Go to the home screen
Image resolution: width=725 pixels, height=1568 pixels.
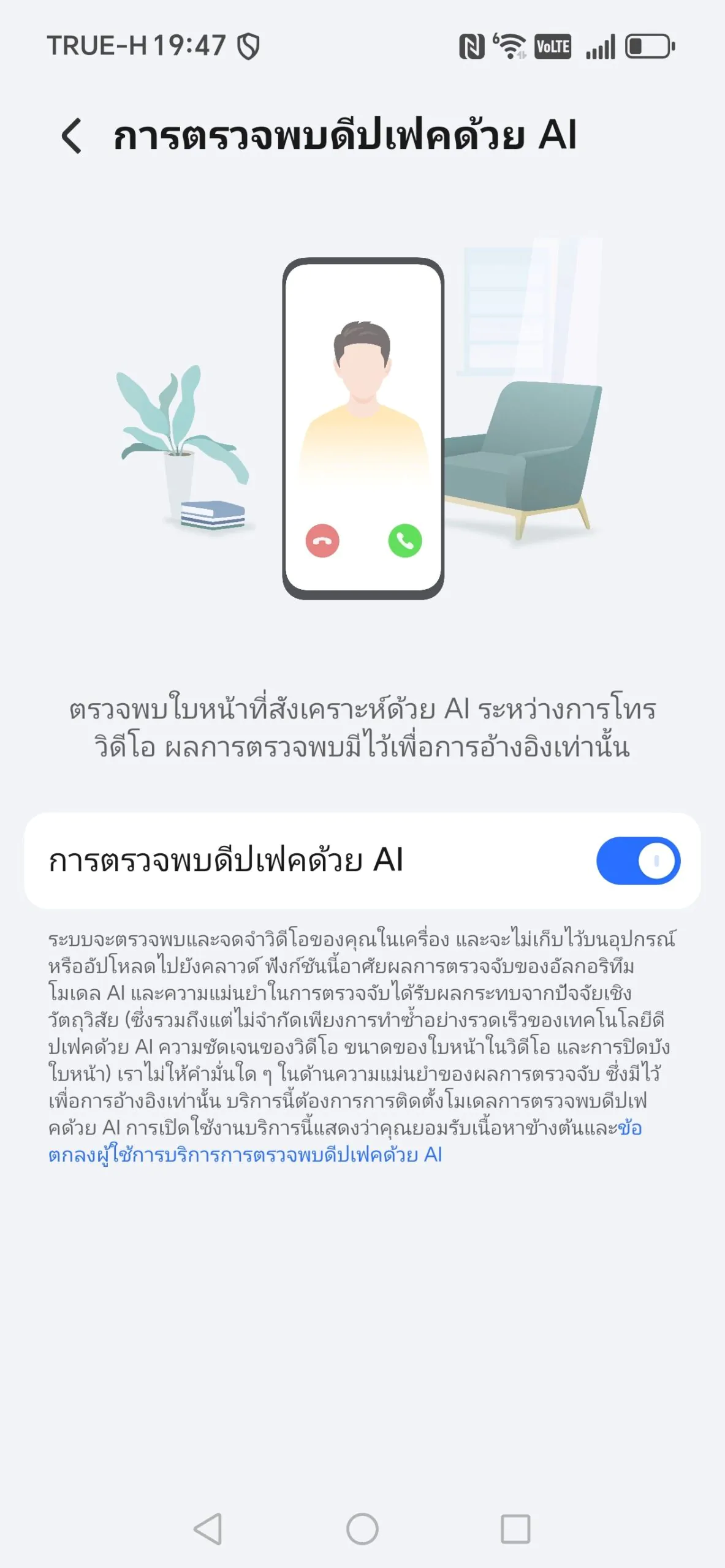pos(362,1529)
